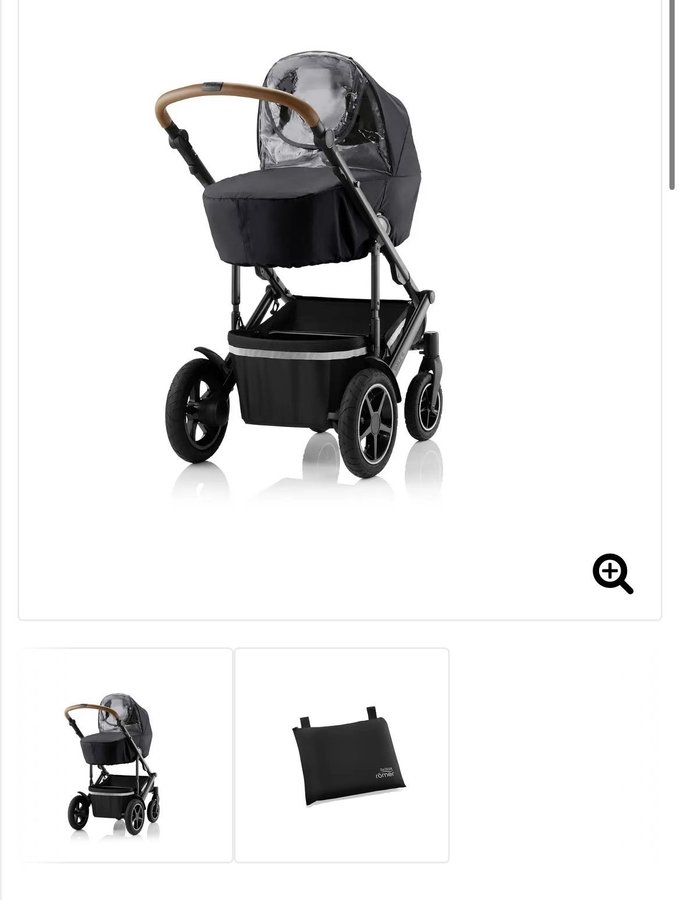Screen dimensions: 680x900
Task: Select the stroller with rain cover thumbnail
Action: pos(125,755)
